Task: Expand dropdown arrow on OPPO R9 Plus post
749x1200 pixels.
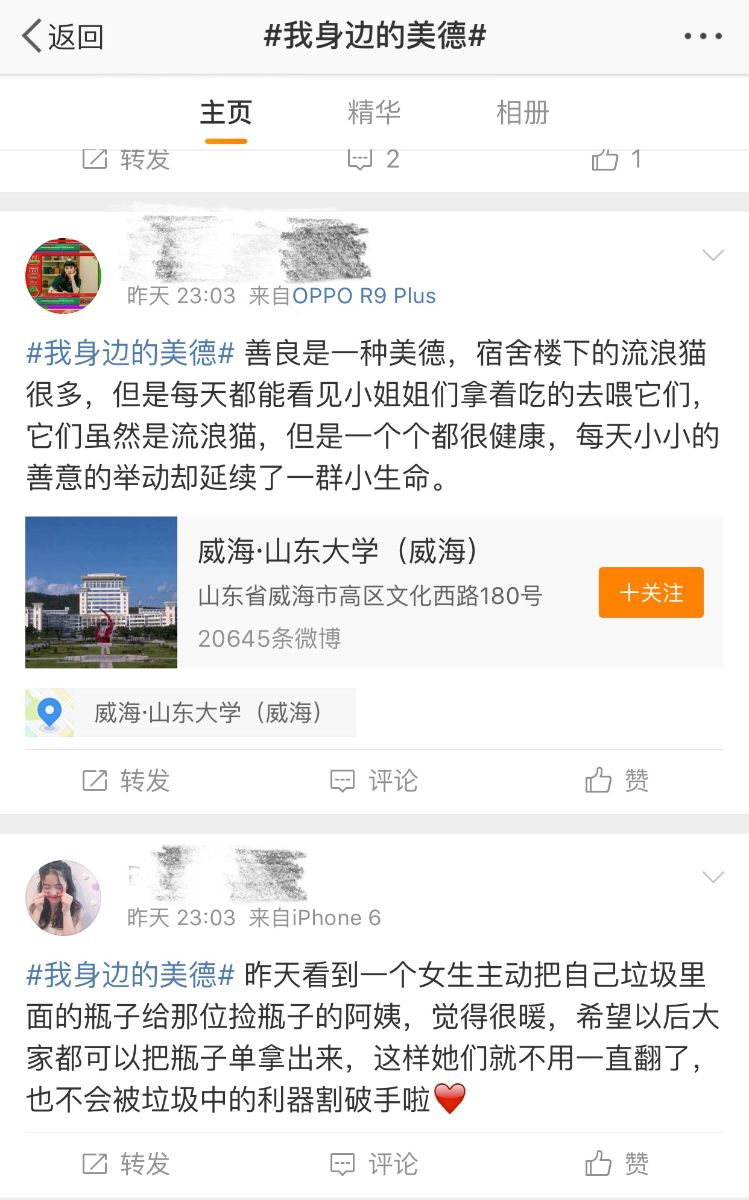Action: pos(713,256)
